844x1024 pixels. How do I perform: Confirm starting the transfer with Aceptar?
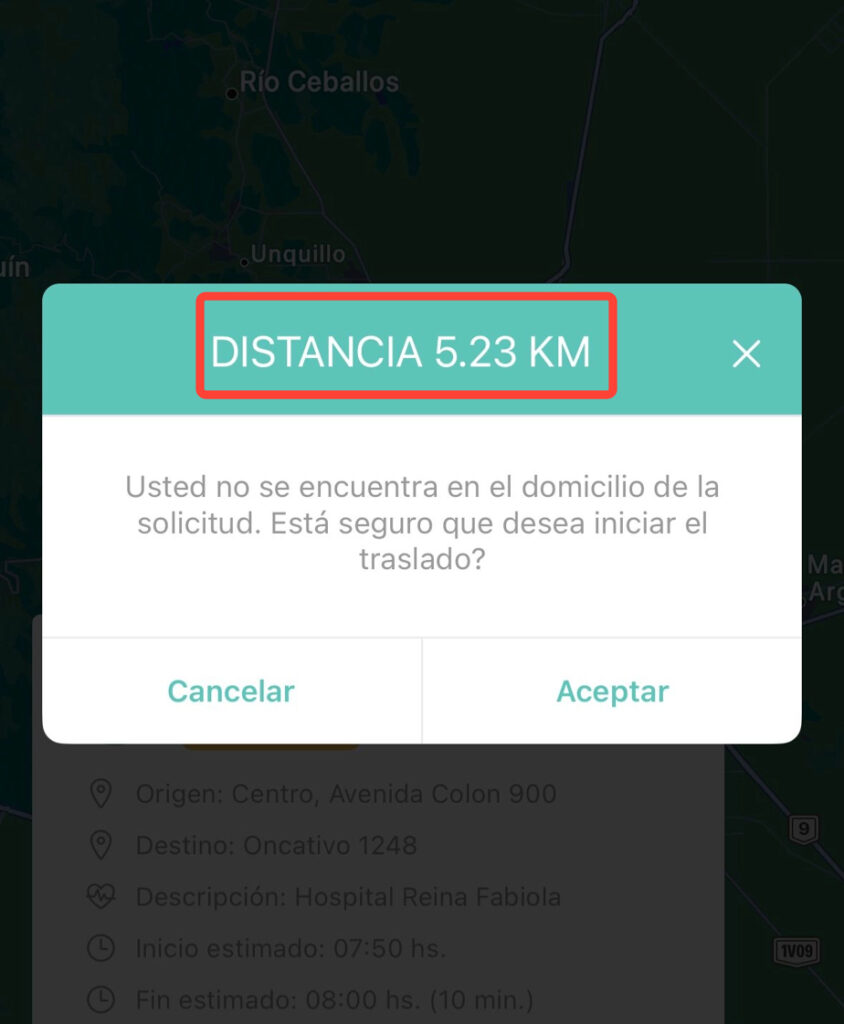(612, 691)
